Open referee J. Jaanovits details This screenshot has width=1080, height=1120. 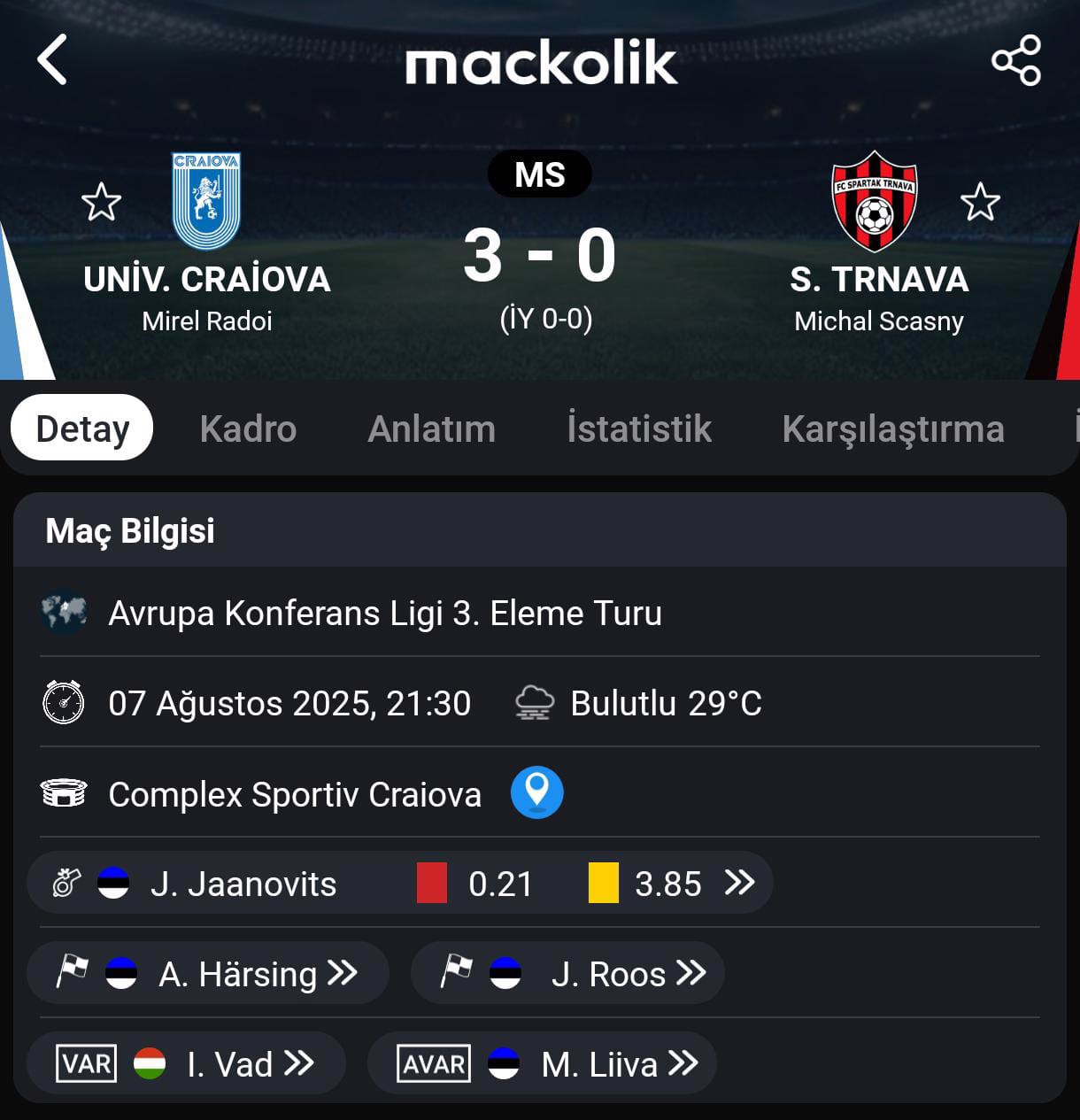point(398,884)
